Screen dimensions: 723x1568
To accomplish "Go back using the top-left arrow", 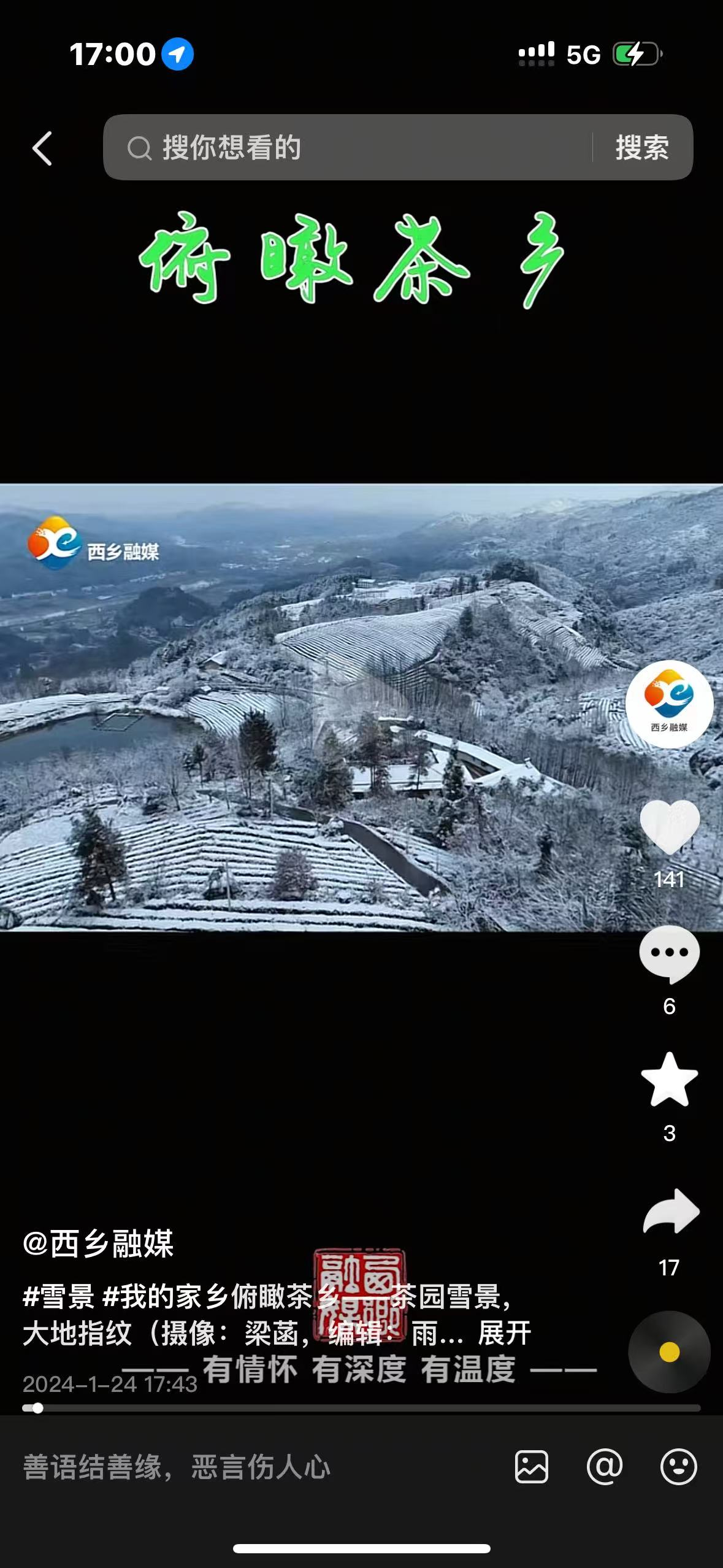I will point(42,148).
